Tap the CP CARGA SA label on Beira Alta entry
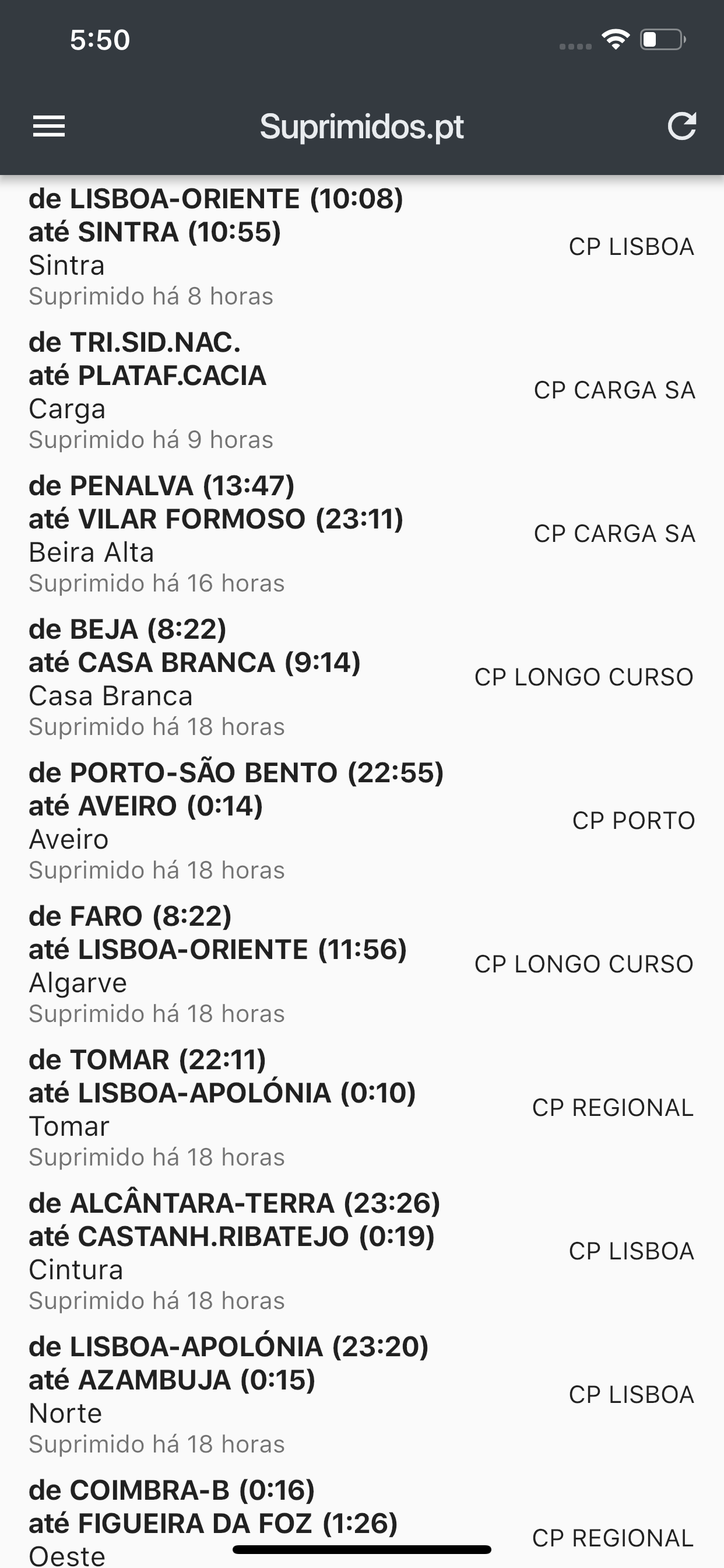Image resolution: width=724 pixels, height=1568 pixels. [614, 534]
